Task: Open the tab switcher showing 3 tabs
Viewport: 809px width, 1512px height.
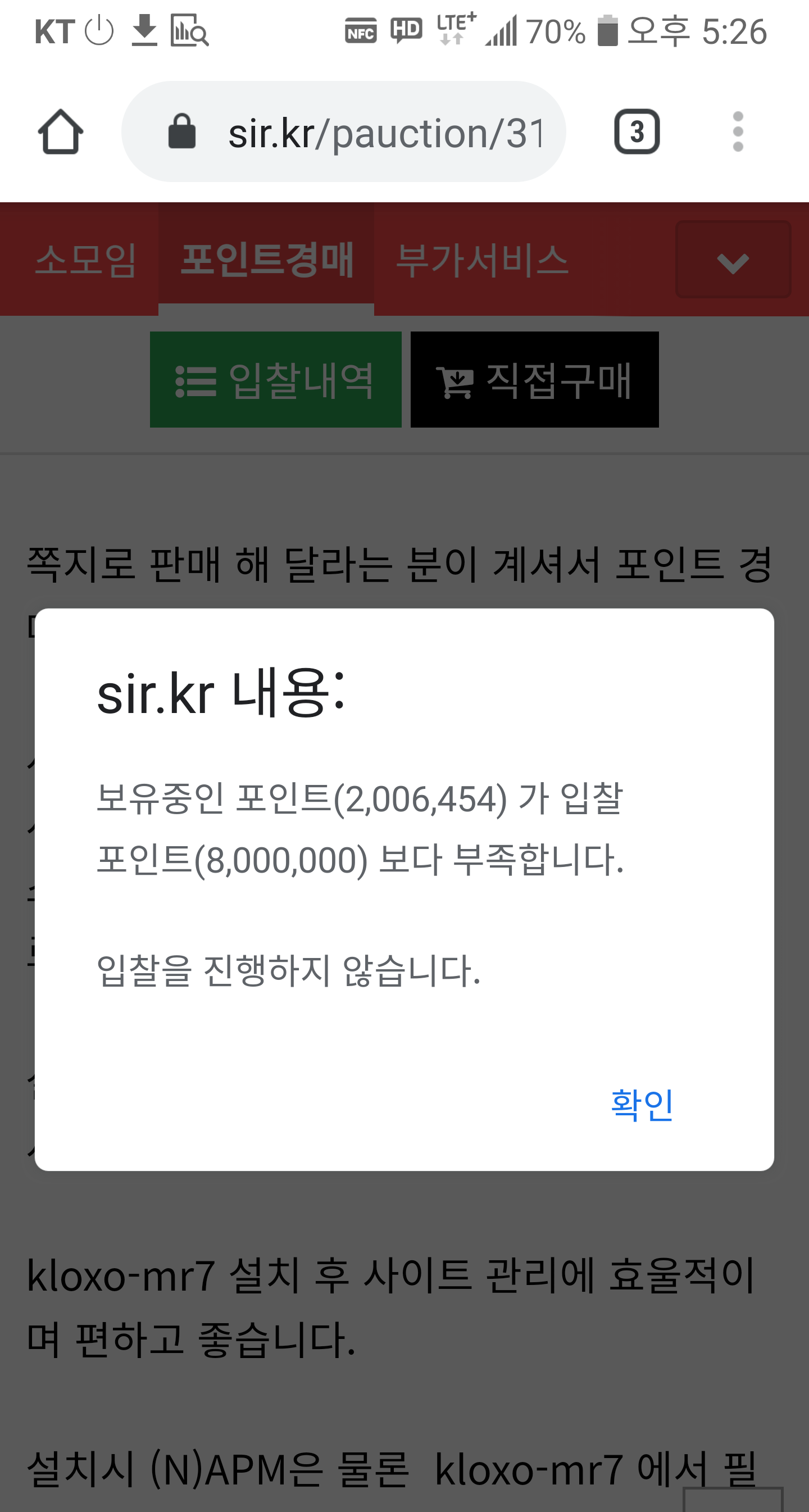Action: coord(637,132)
